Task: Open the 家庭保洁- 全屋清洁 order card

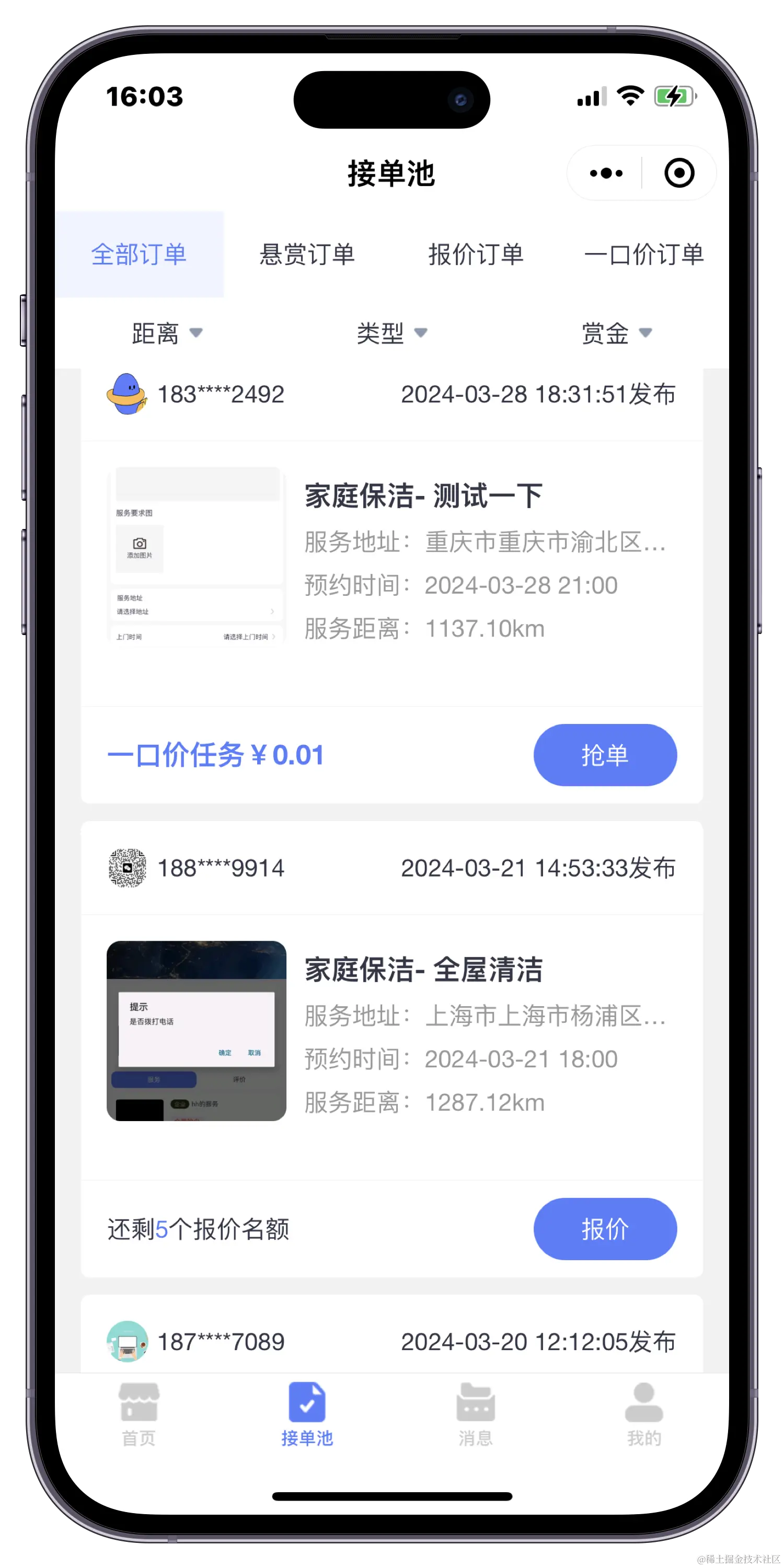Action: coord(424,970)
